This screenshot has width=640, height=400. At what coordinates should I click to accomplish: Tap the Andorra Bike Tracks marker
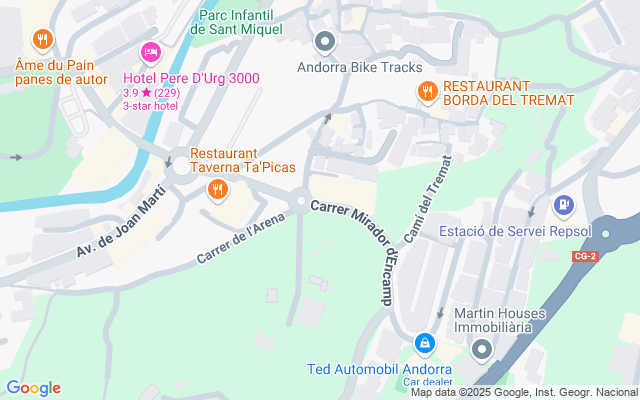pos(325,43)
